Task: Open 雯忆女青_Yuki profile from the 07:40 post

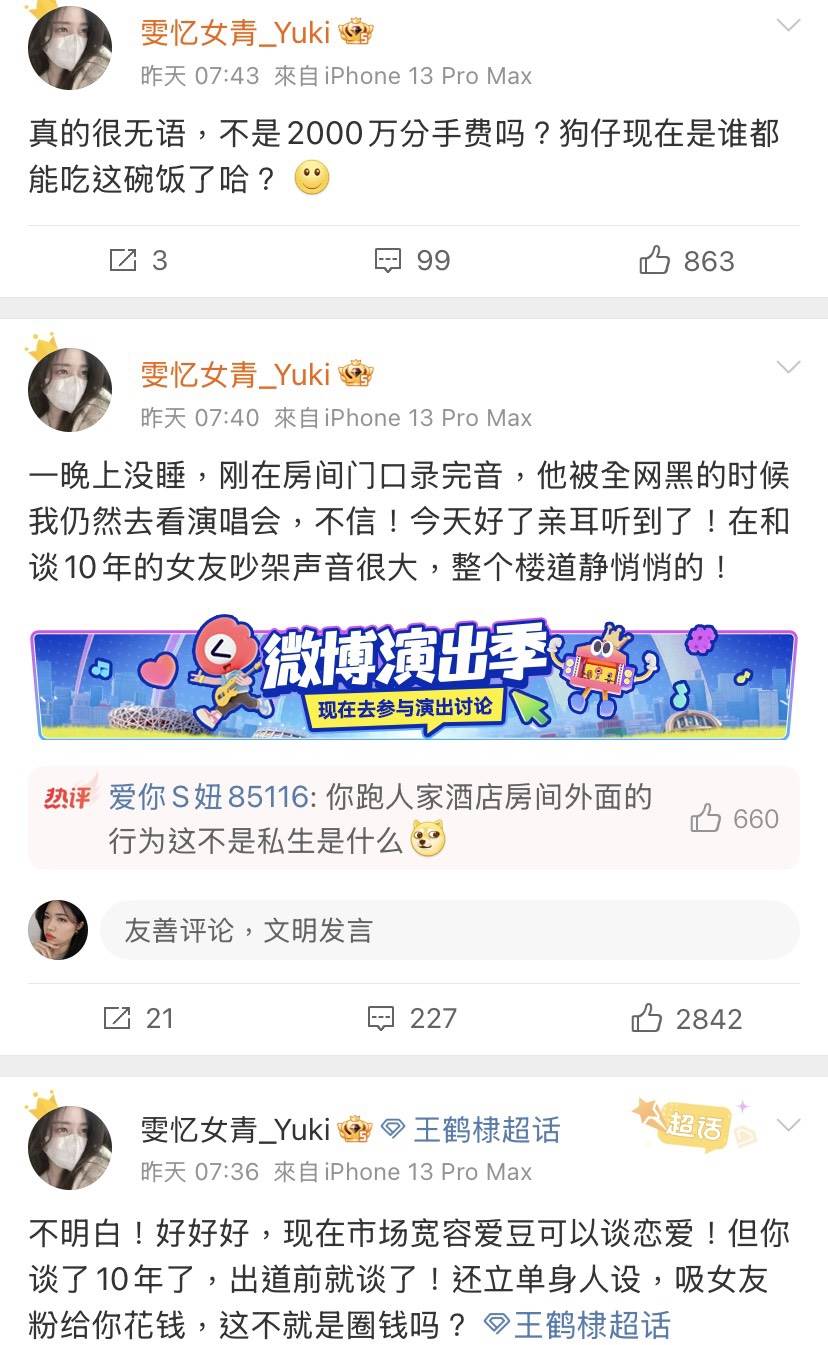Action: pyautogui.click(x=235, y=374)
